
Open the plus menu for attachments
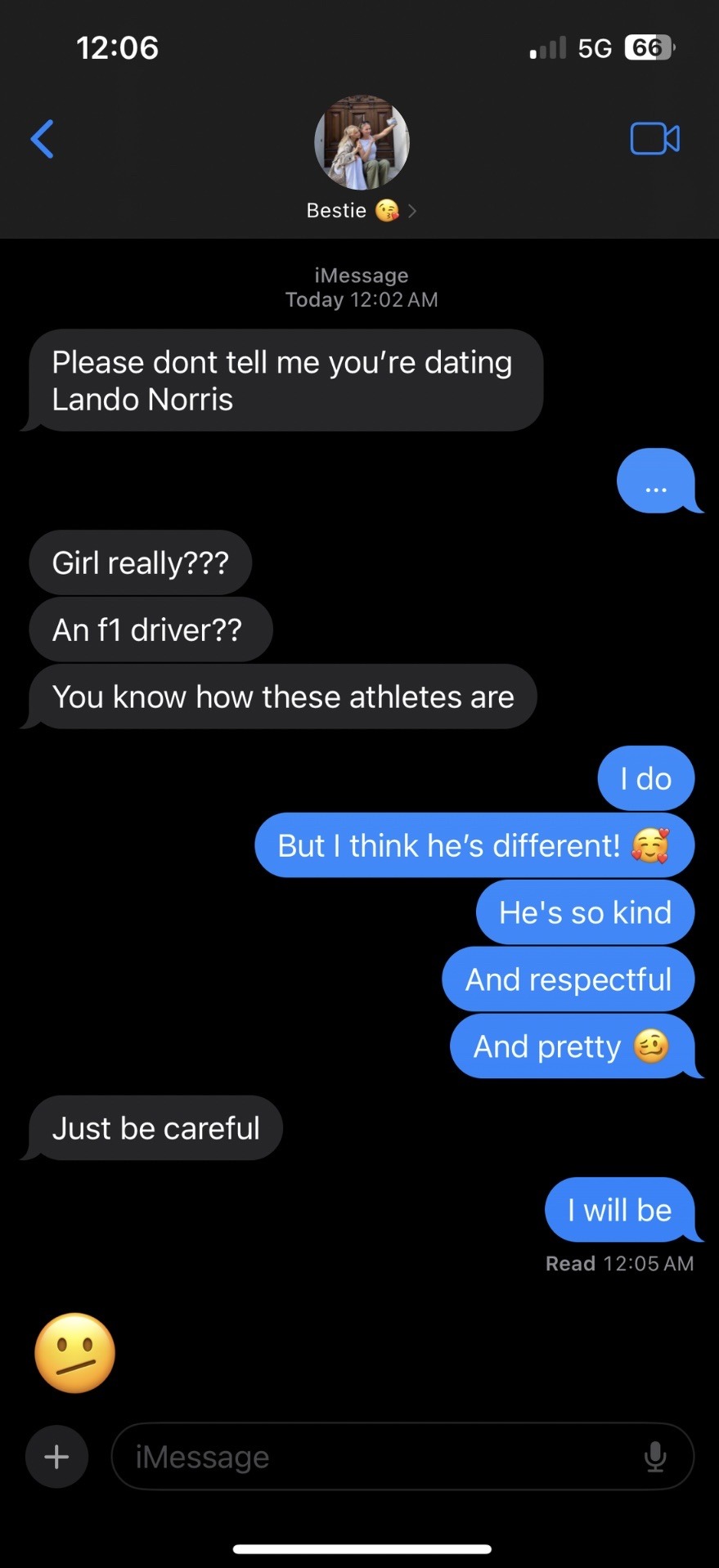[56, 1456]
